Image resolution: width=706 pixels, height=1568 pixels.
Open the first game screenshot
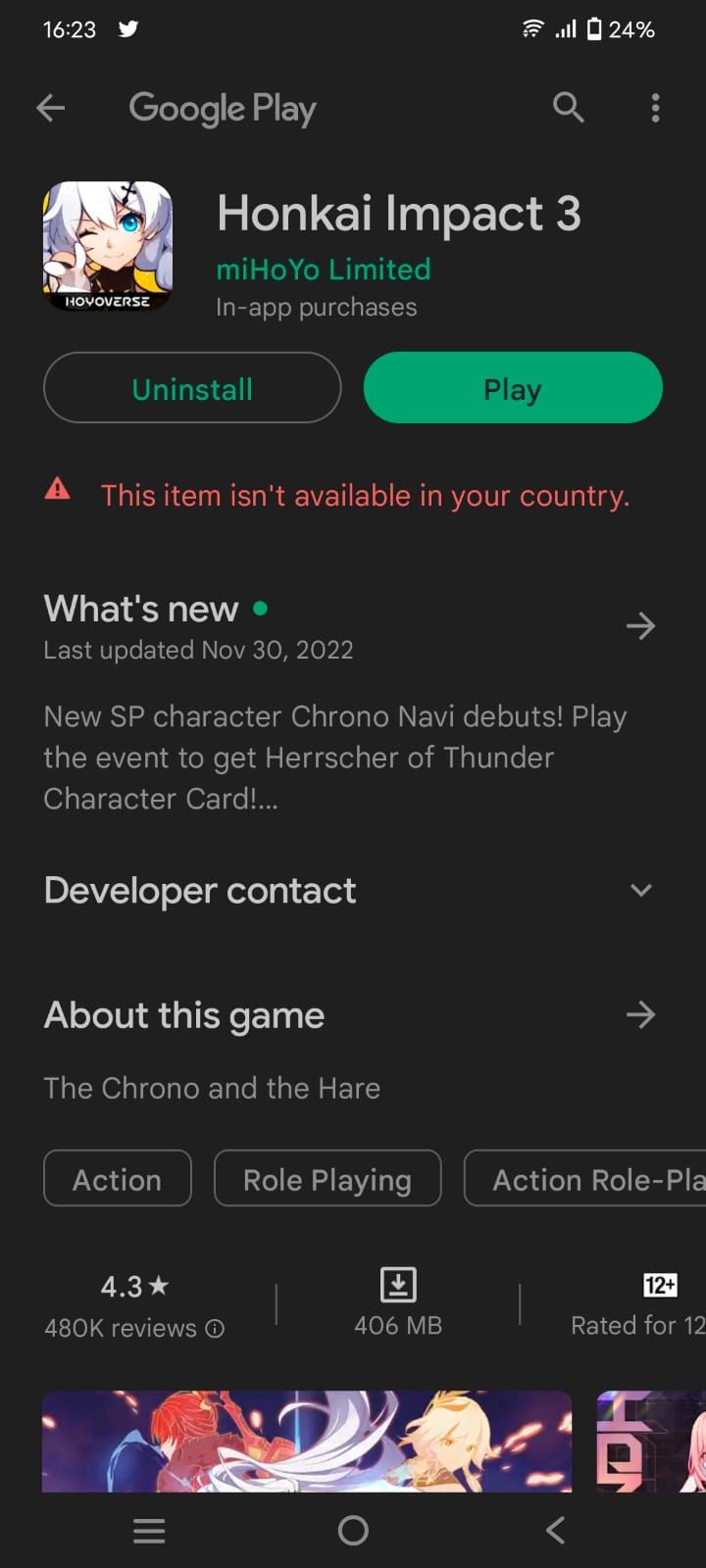pyautogui.click(x=306, y=1441)
